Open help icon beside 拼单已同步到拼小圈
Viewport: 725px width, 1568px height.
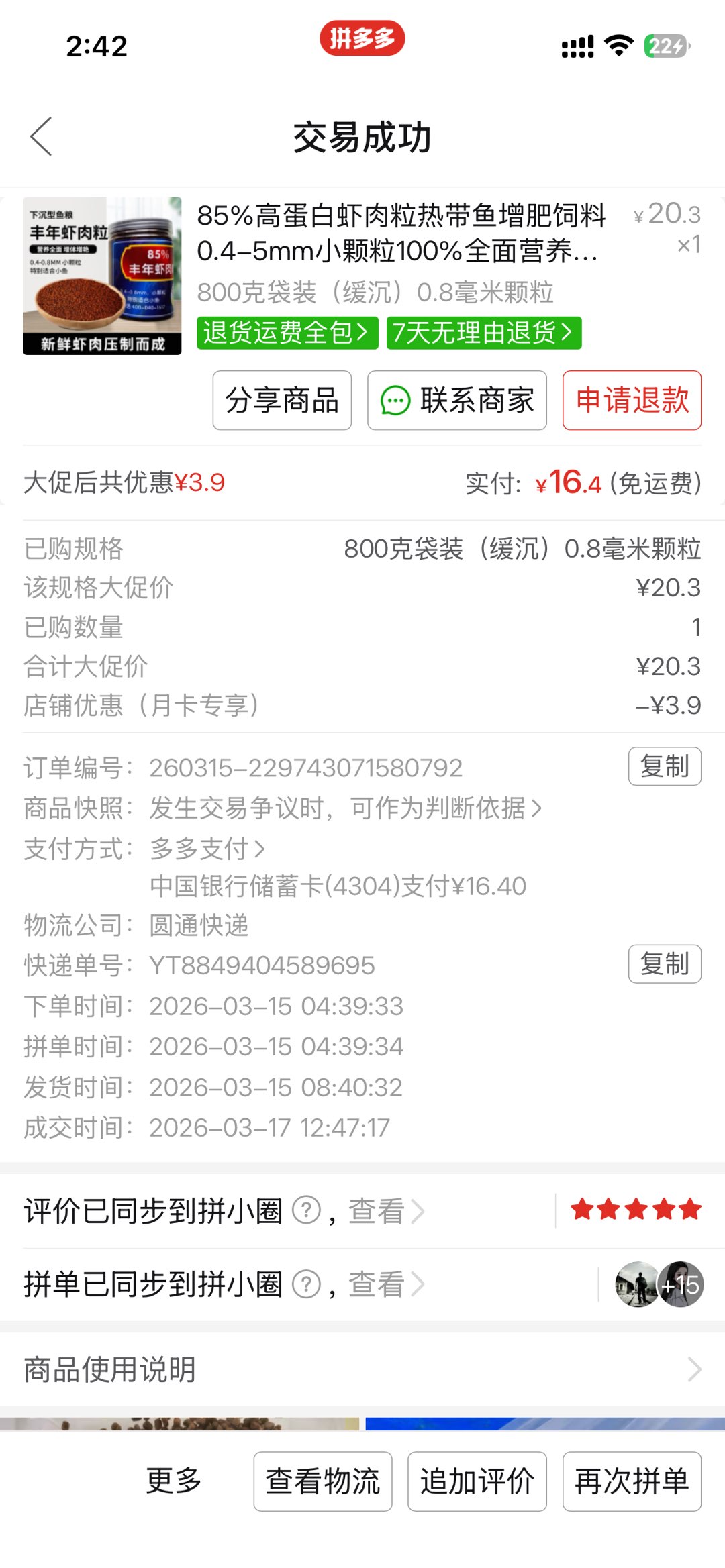coord(307,1284)
